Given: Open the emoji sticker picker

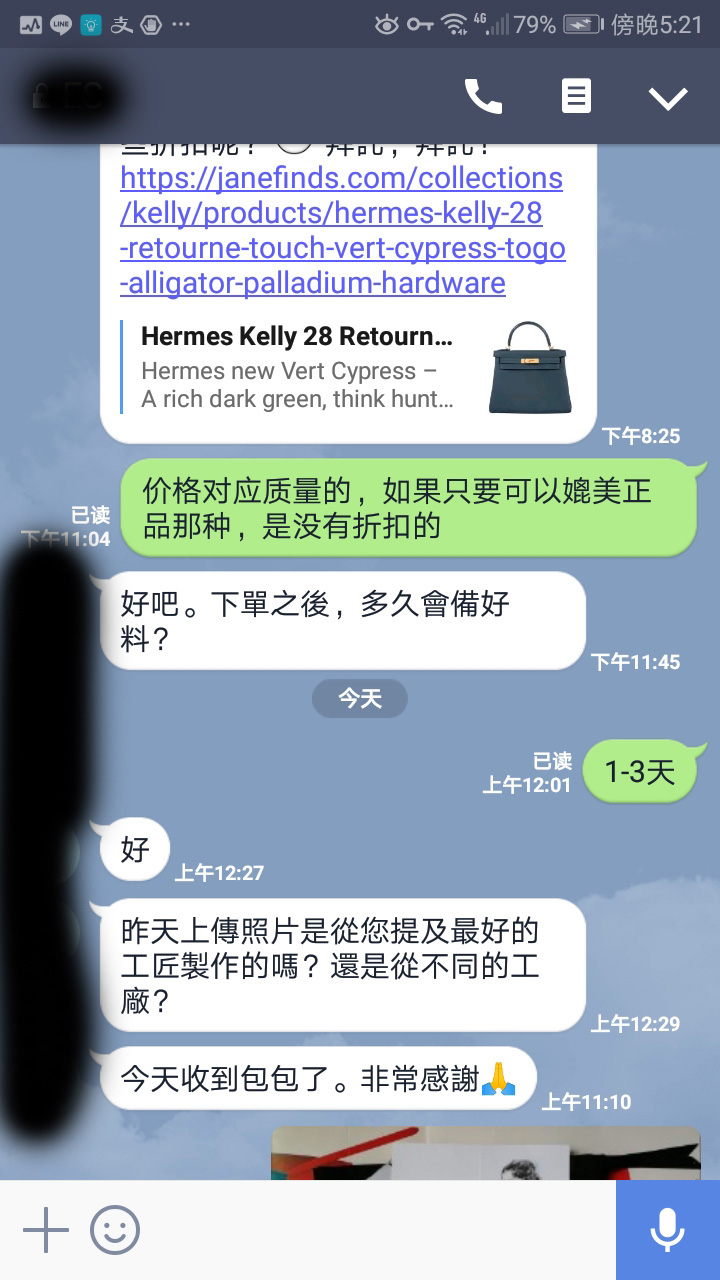Looking at the screenshot, I should pos(115,1230).
